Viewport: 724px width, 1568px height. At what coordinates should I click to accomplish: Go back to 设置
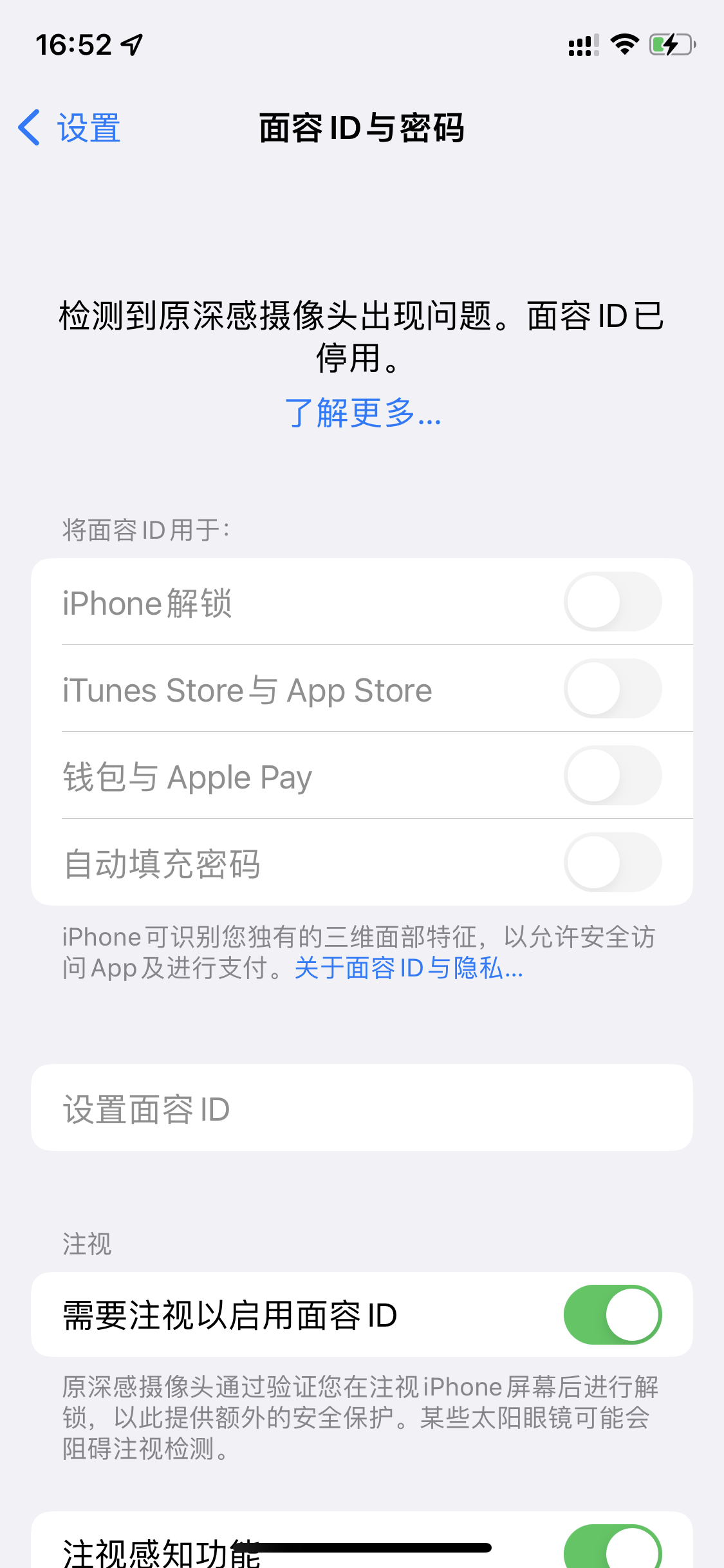(x=70, y=127)
